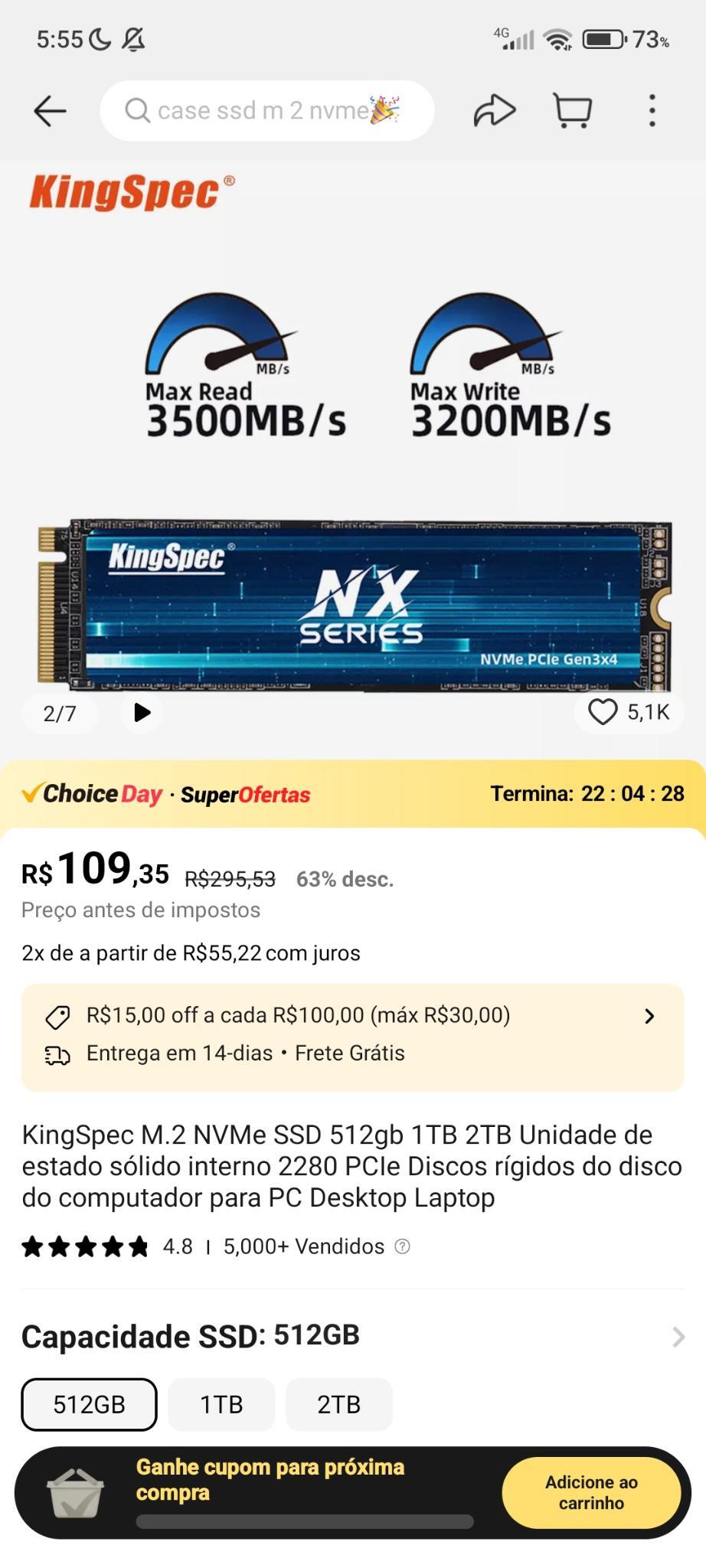This screenshot has height=1568, width=706.
Task: Go back using the arrow icon
Action: click(51, 111)
